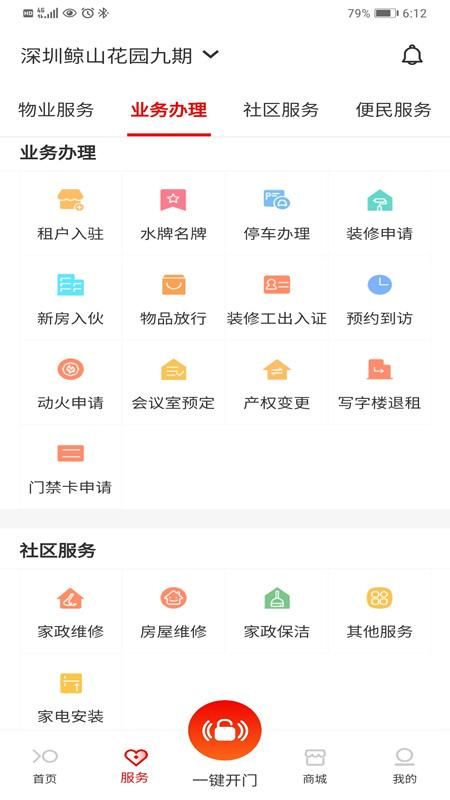
Task: Open 家政保洁 cleaning service
Action: 277,612
